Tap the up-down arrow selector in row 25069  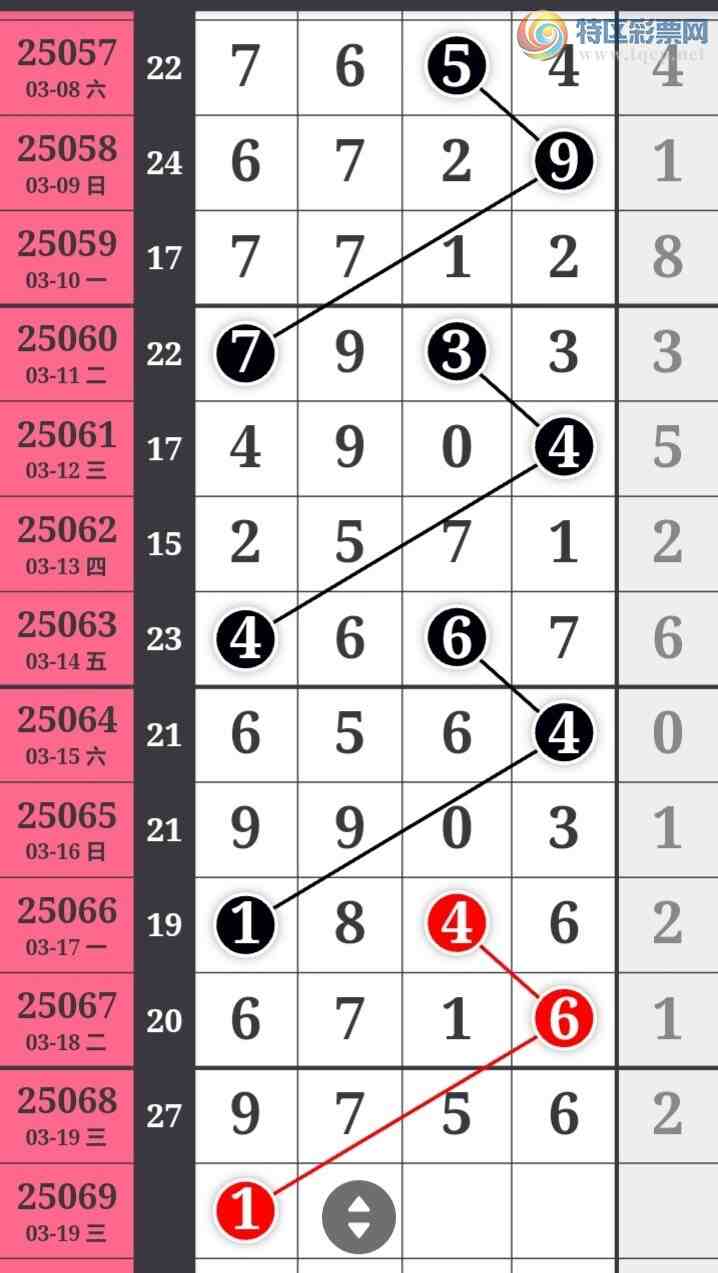click(x=358, y=1217)
